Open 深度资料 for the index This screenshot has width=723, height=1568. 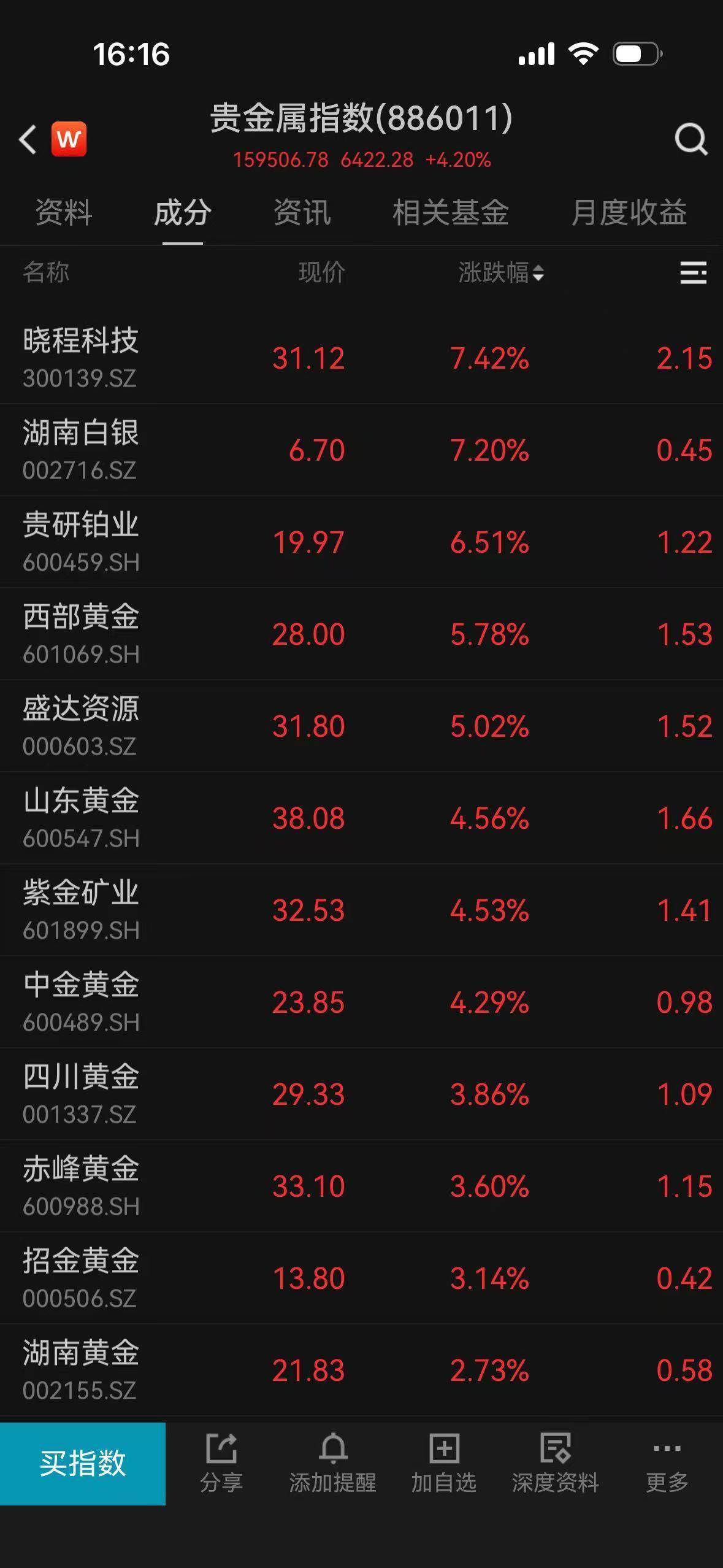(555, 1463)
